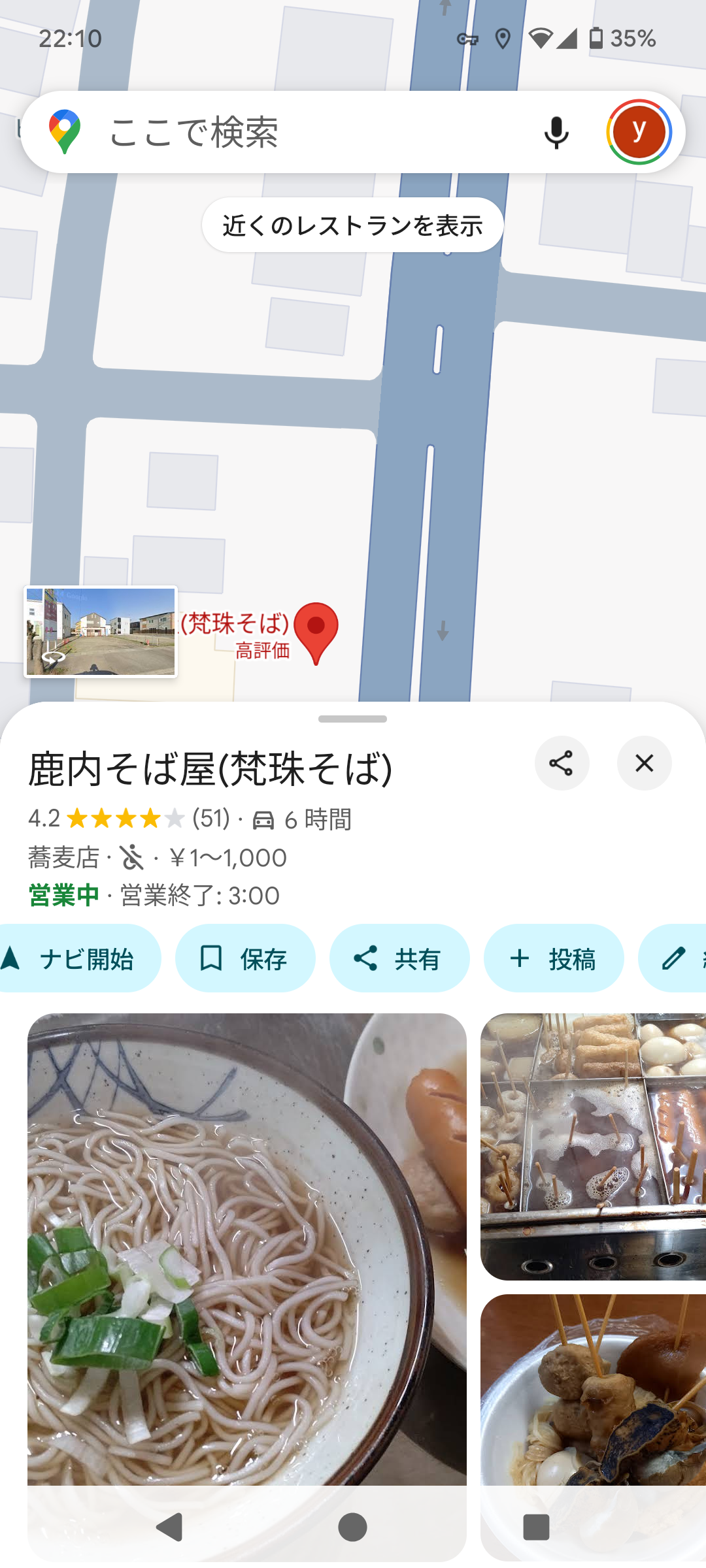
Task: Open the soba noodle bowl photo
Action: [247, 1281]
